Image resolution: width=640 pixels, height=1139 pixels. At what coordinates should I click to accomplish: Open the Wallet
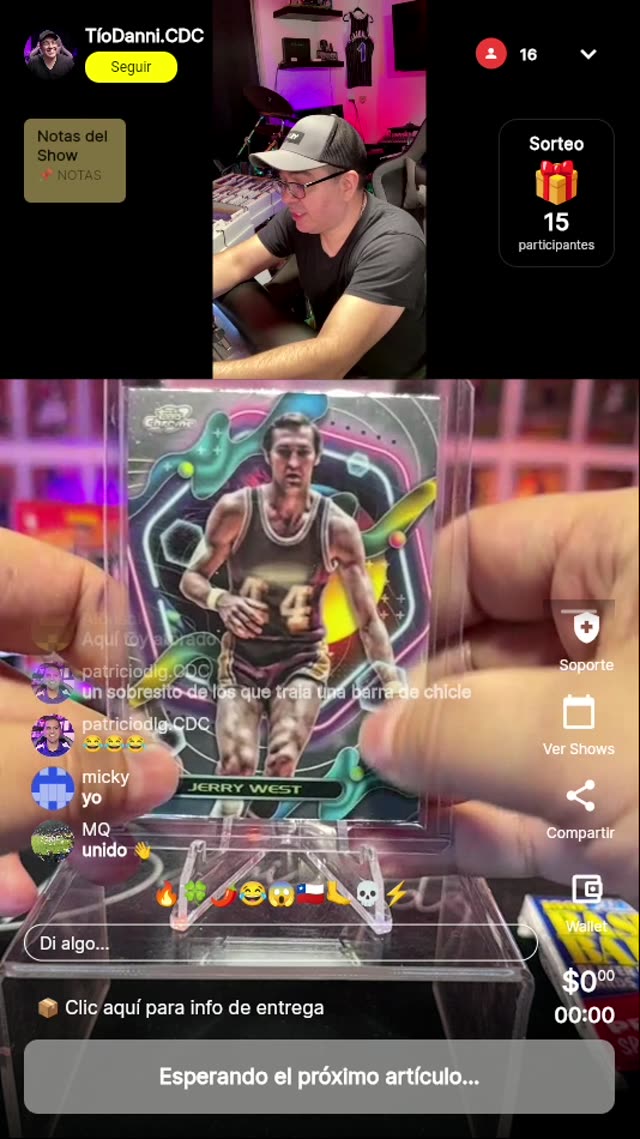(586, 892)
